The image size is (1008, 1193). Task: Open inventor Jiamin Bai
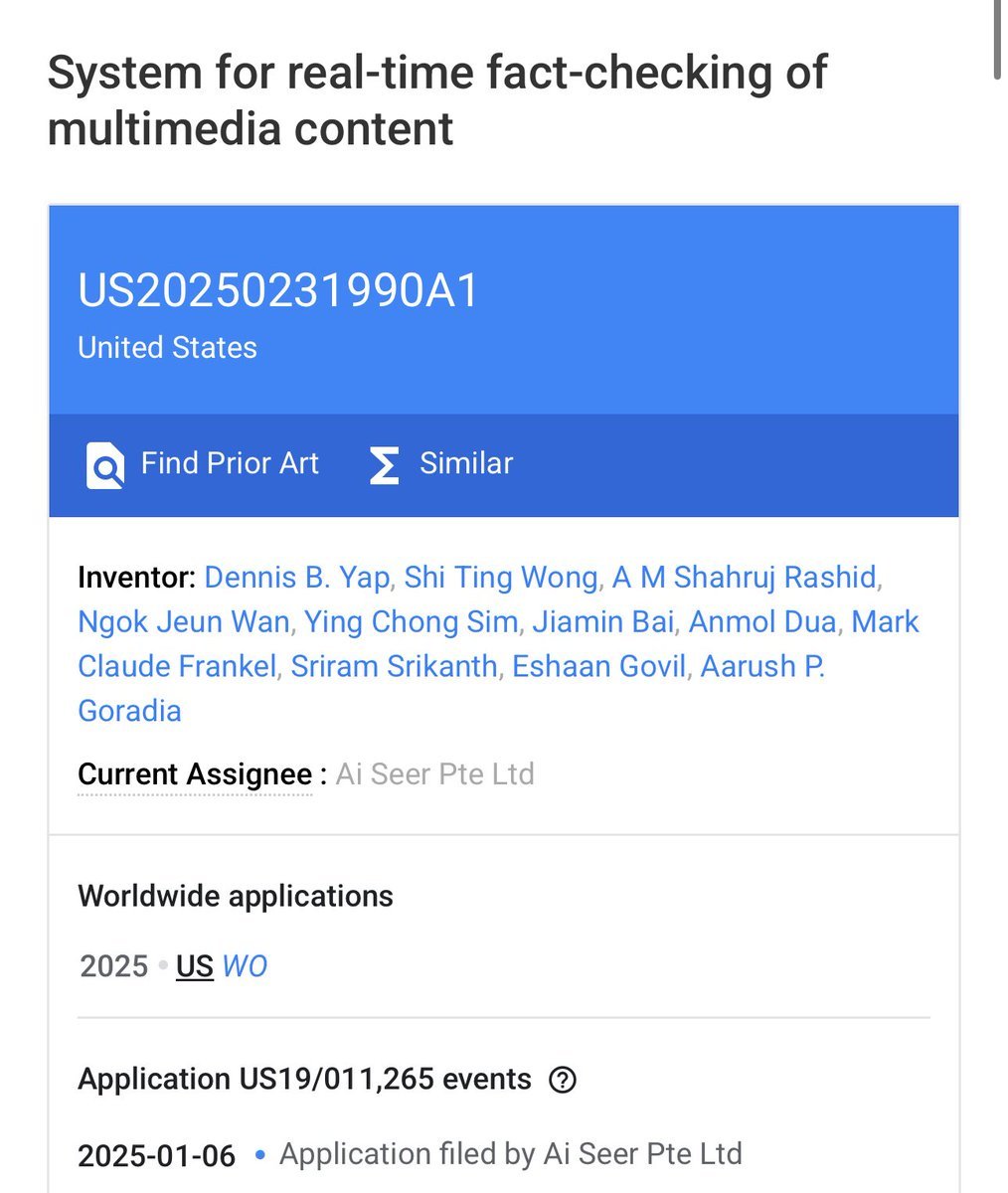(x=602, y=622)
